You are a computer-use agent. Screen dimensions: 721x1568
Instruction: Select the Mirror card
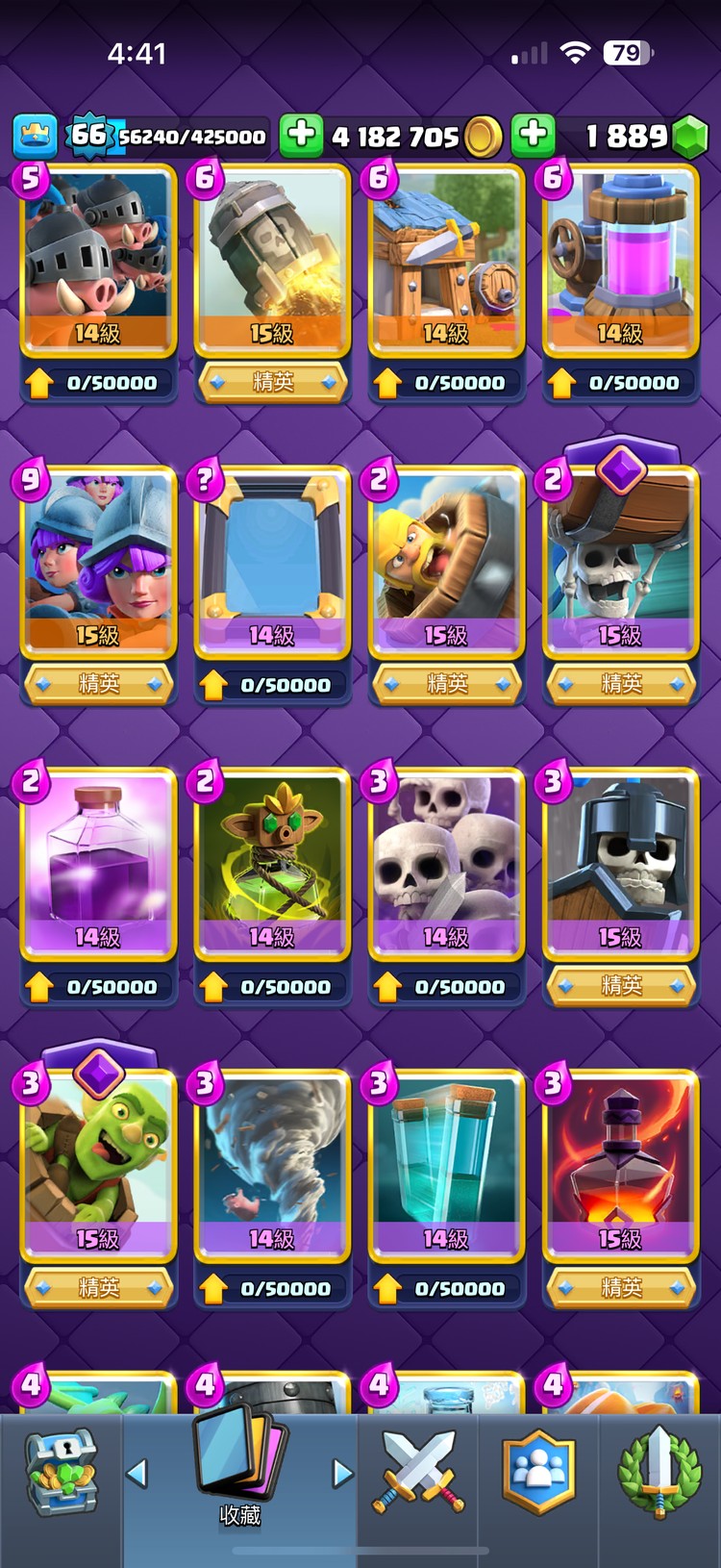[x=272, y=563]
